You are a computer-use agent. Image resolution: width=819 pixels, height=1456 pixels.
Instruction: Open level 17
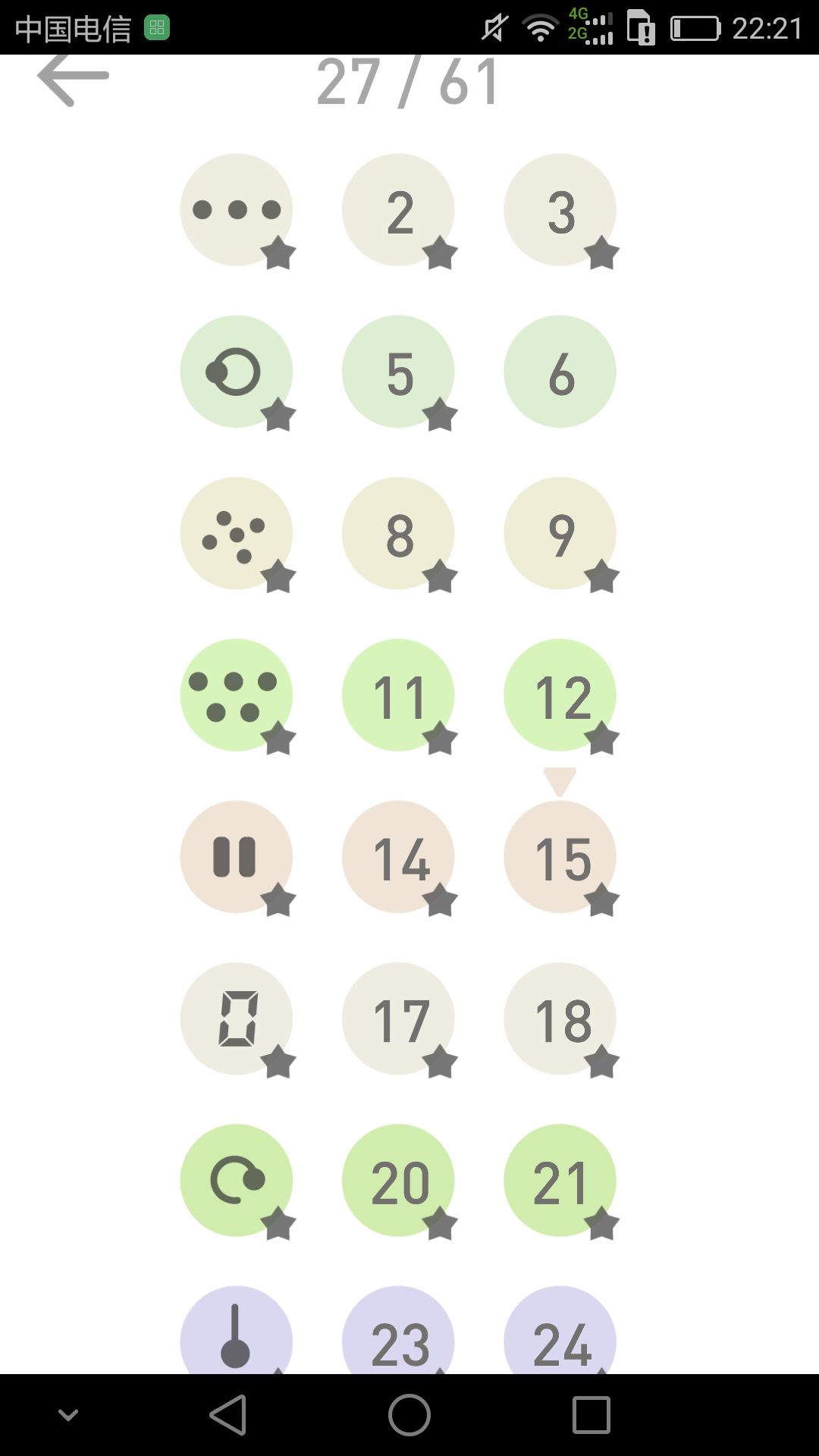point(398,1018)
